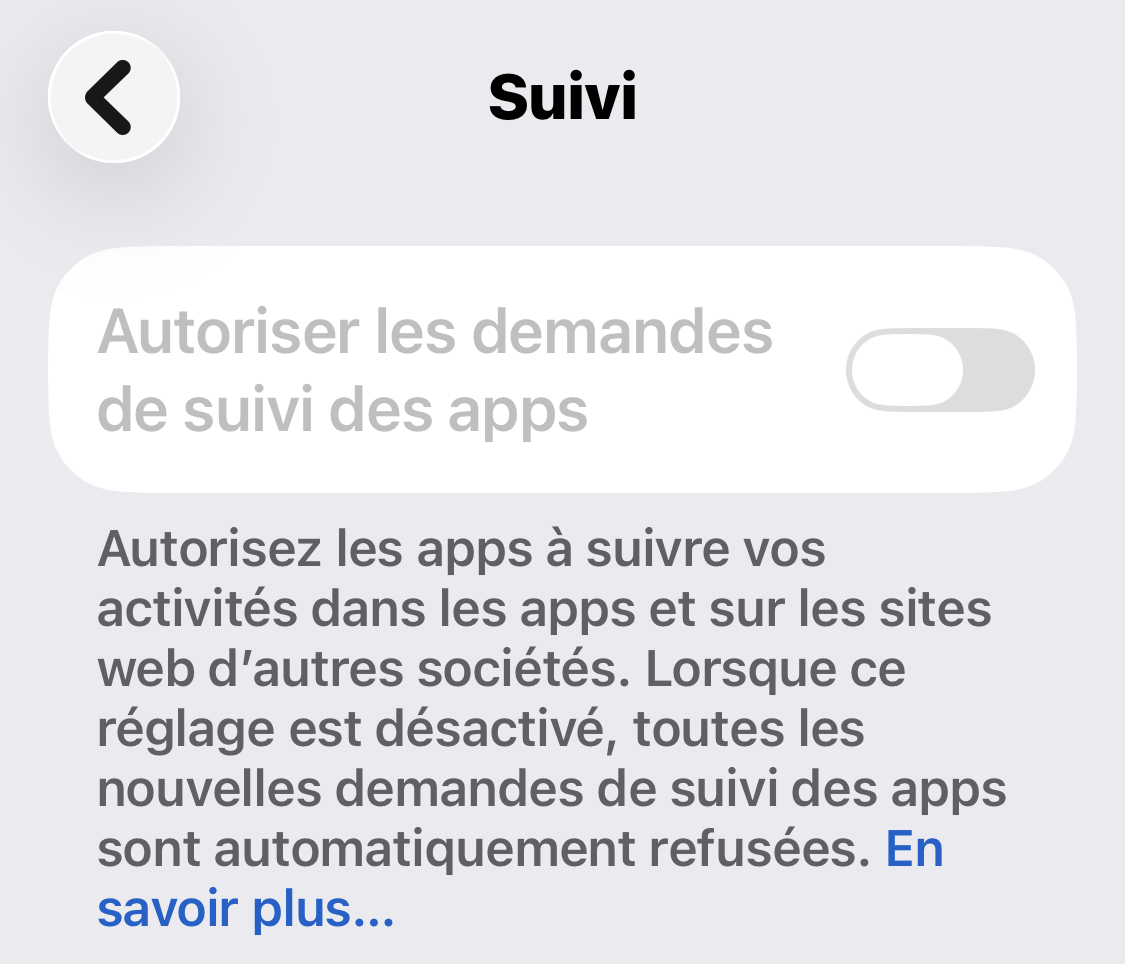Toggle Autoriser les demandes de suivi des apps
1125x964 pixels.
point(940,370)
